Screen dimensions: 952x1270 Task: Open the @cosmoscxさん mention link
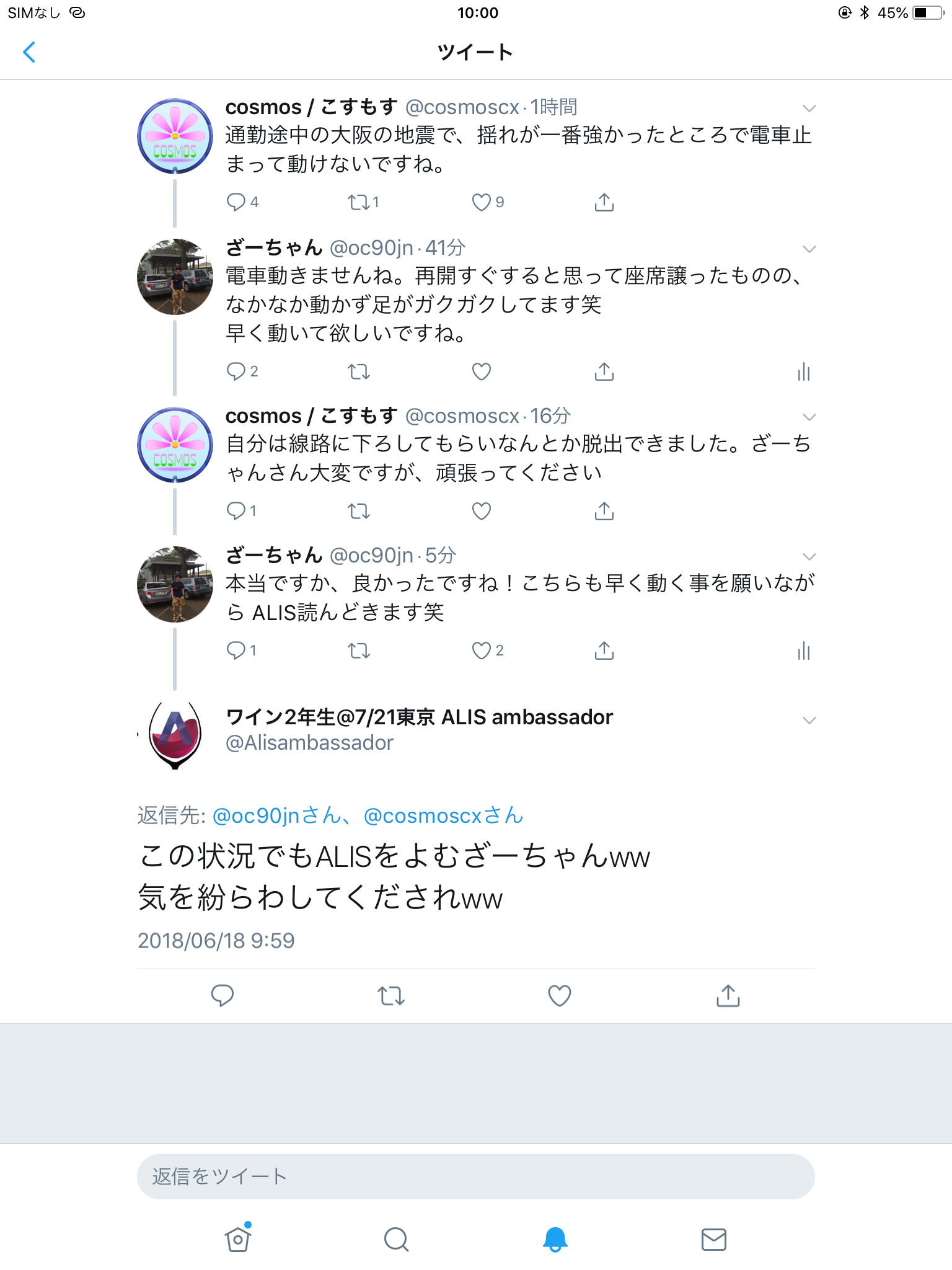[443, 815]
